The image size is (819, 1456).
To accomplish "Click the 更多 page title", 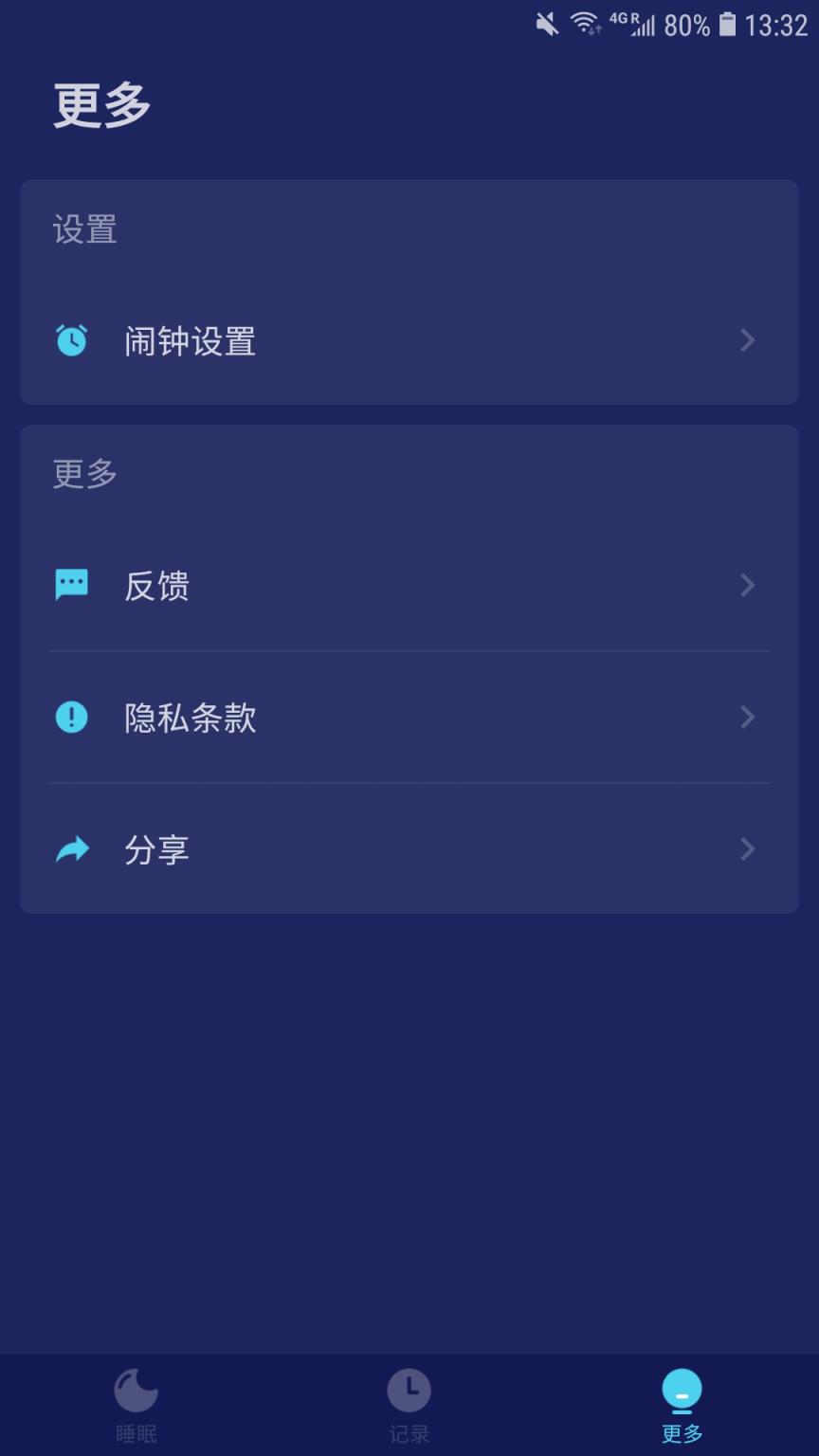I will [100, 104].
